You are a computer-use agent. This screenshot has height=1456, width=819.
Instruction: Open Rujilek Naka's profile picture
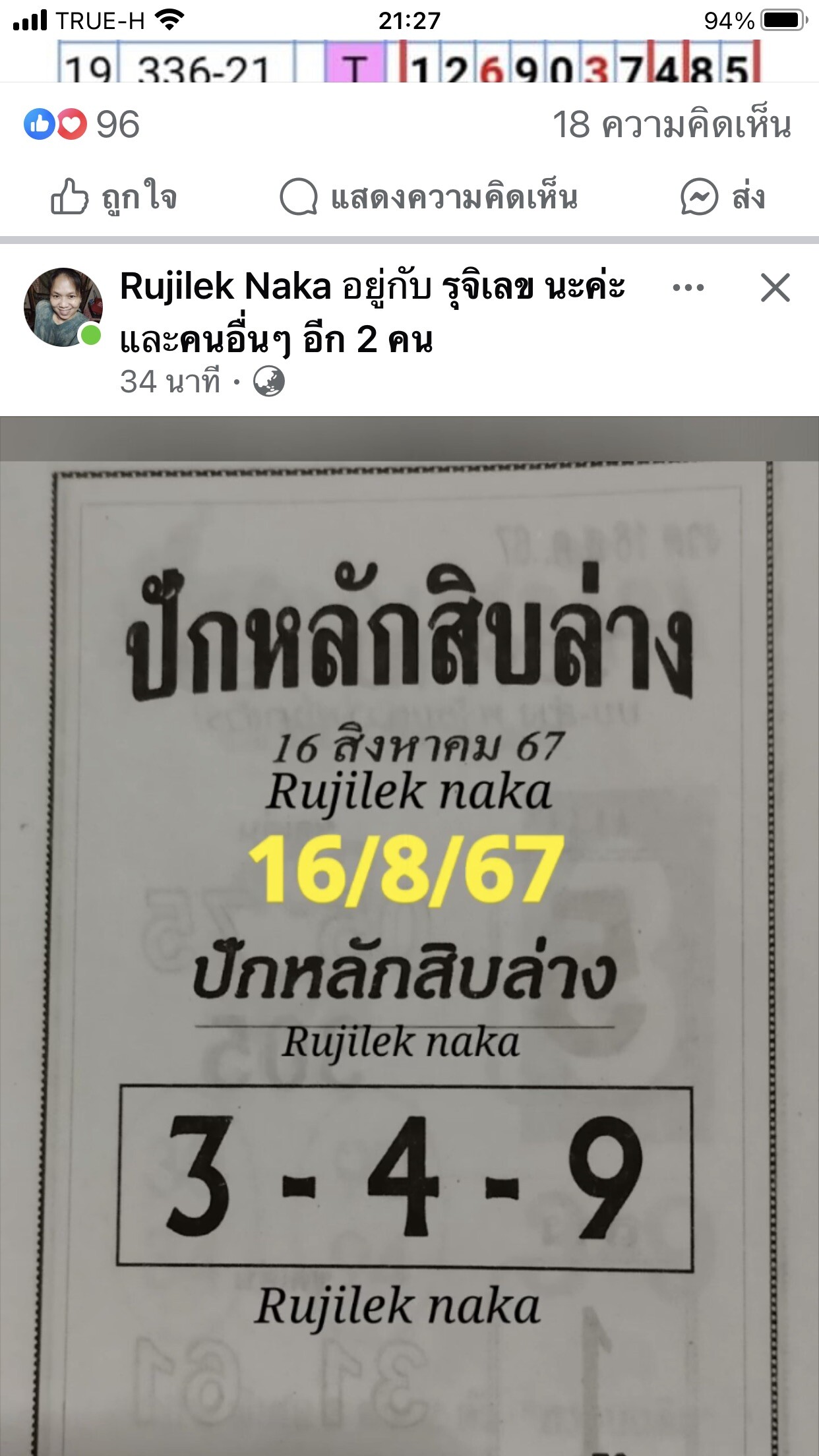(x=63, y=307)
